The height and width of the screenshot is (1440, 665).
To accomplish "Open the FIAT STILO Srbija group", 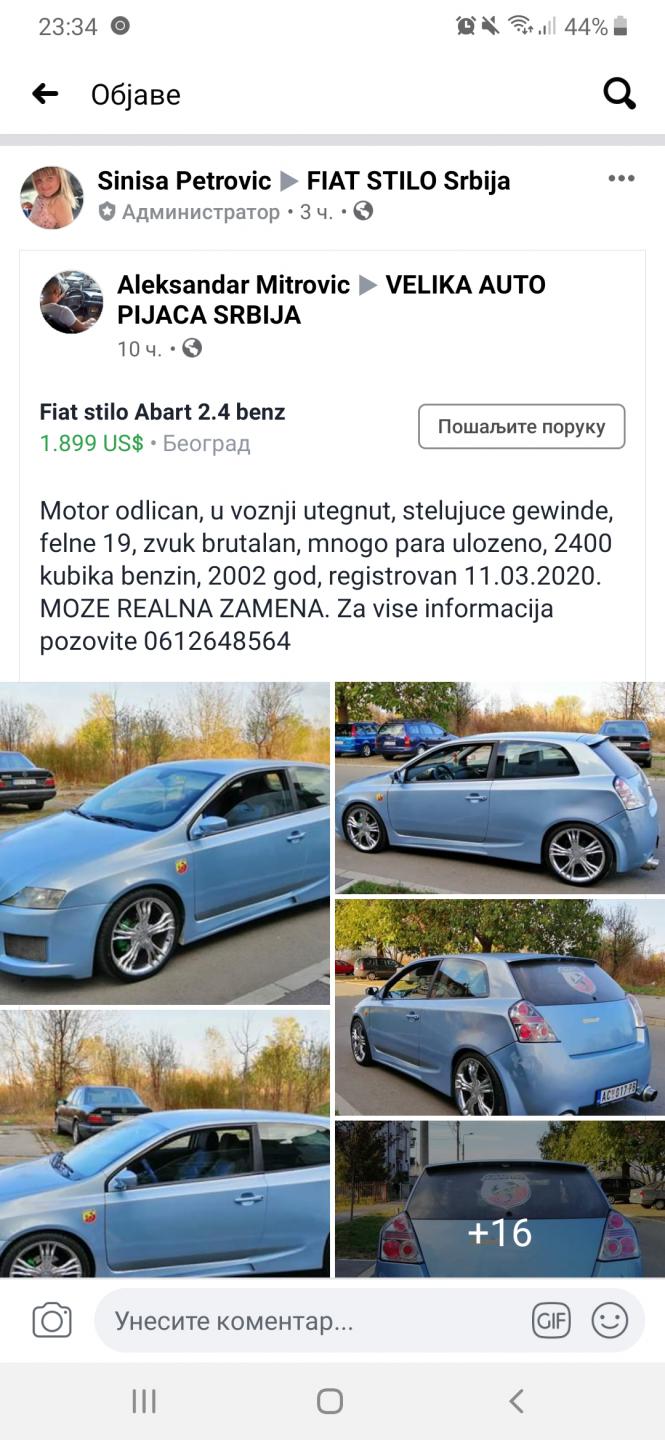I will (x=408, y=181).
